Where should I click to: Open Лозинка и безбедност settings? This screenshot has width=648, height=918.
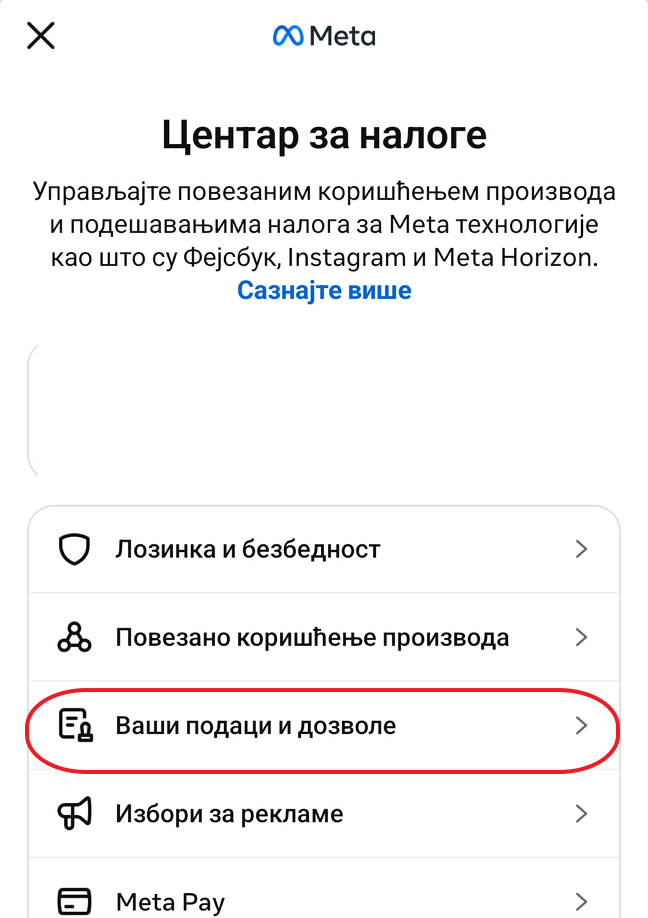pos(324,549)
